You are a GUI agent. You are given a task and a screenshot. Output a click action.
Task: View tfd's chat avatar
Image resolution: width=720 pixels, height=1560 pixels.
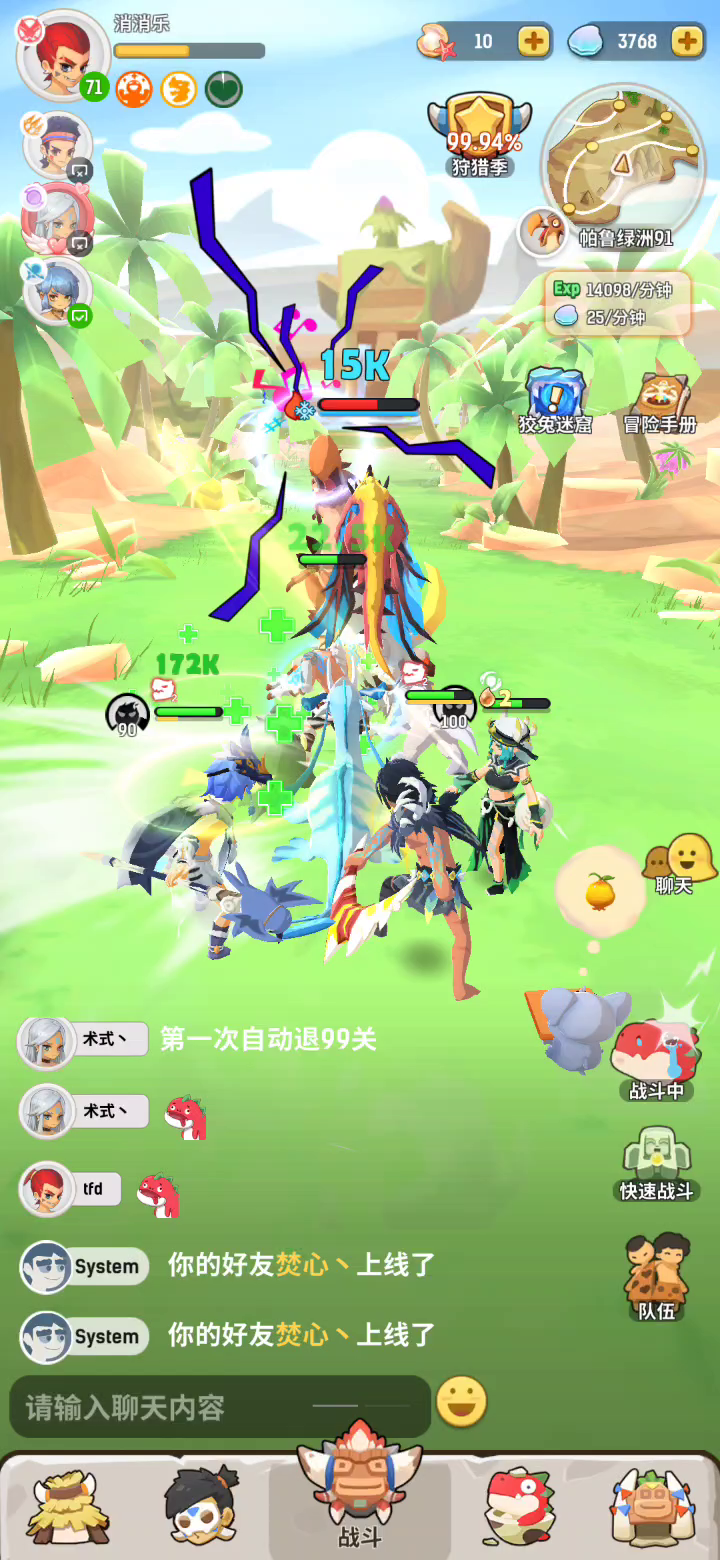[x=47, y=1189]
